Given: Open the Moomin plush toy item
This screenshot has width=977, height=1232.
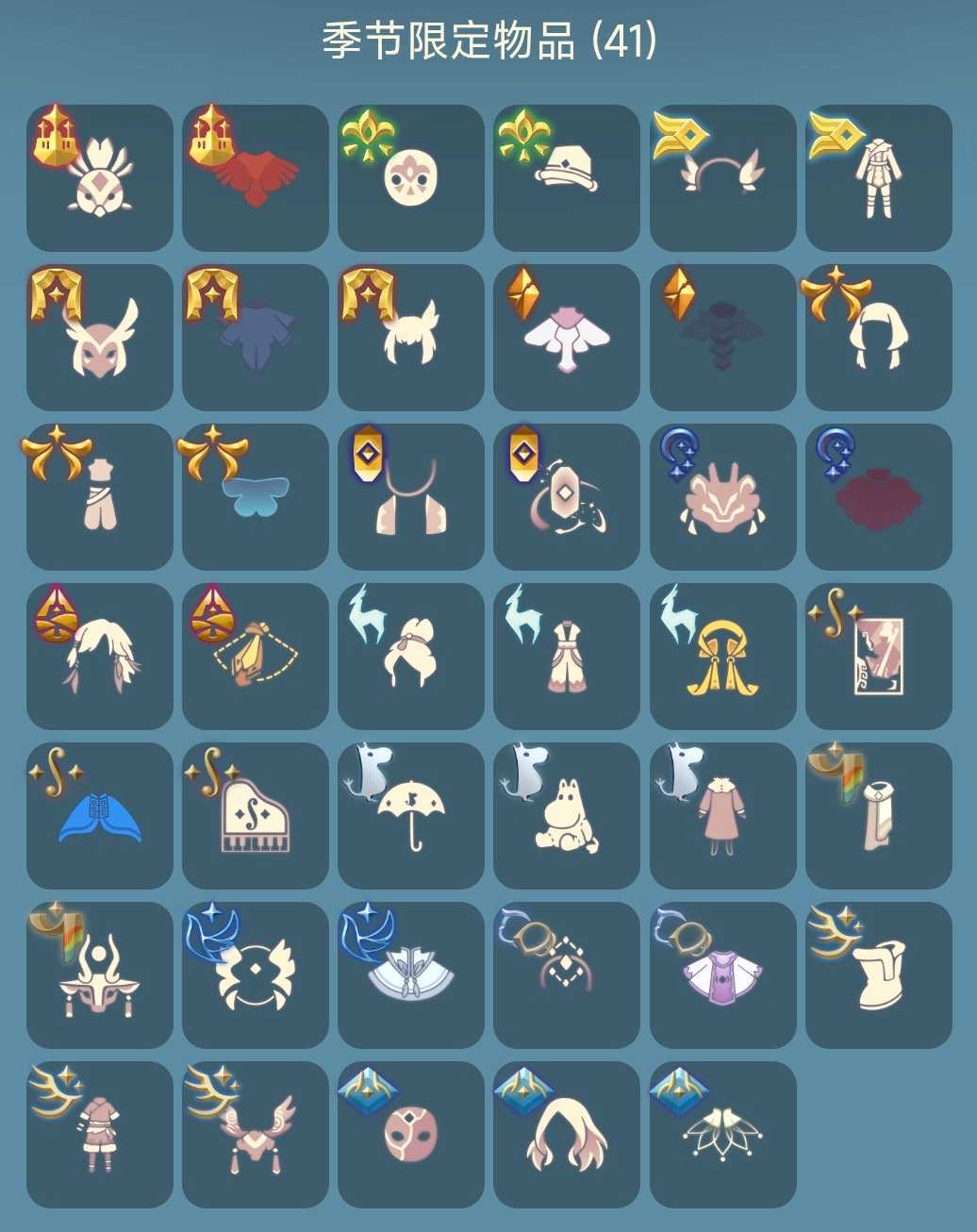Looking at the screenshot, I should pyautogui.click(x=567, y=816).
